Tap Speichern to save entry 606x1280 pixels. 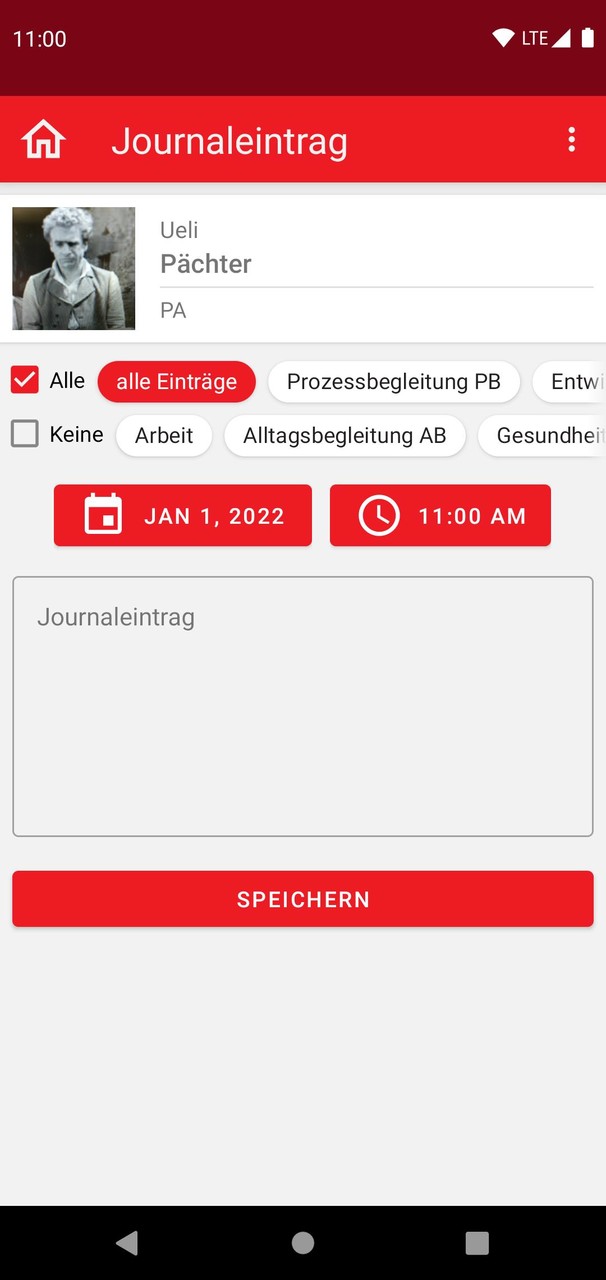(302, 899)
